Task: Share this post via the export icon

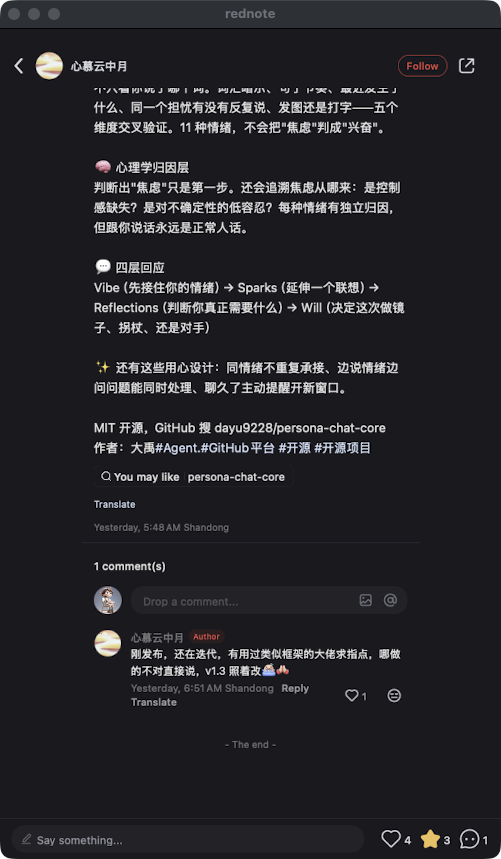Action: point(467,66)
